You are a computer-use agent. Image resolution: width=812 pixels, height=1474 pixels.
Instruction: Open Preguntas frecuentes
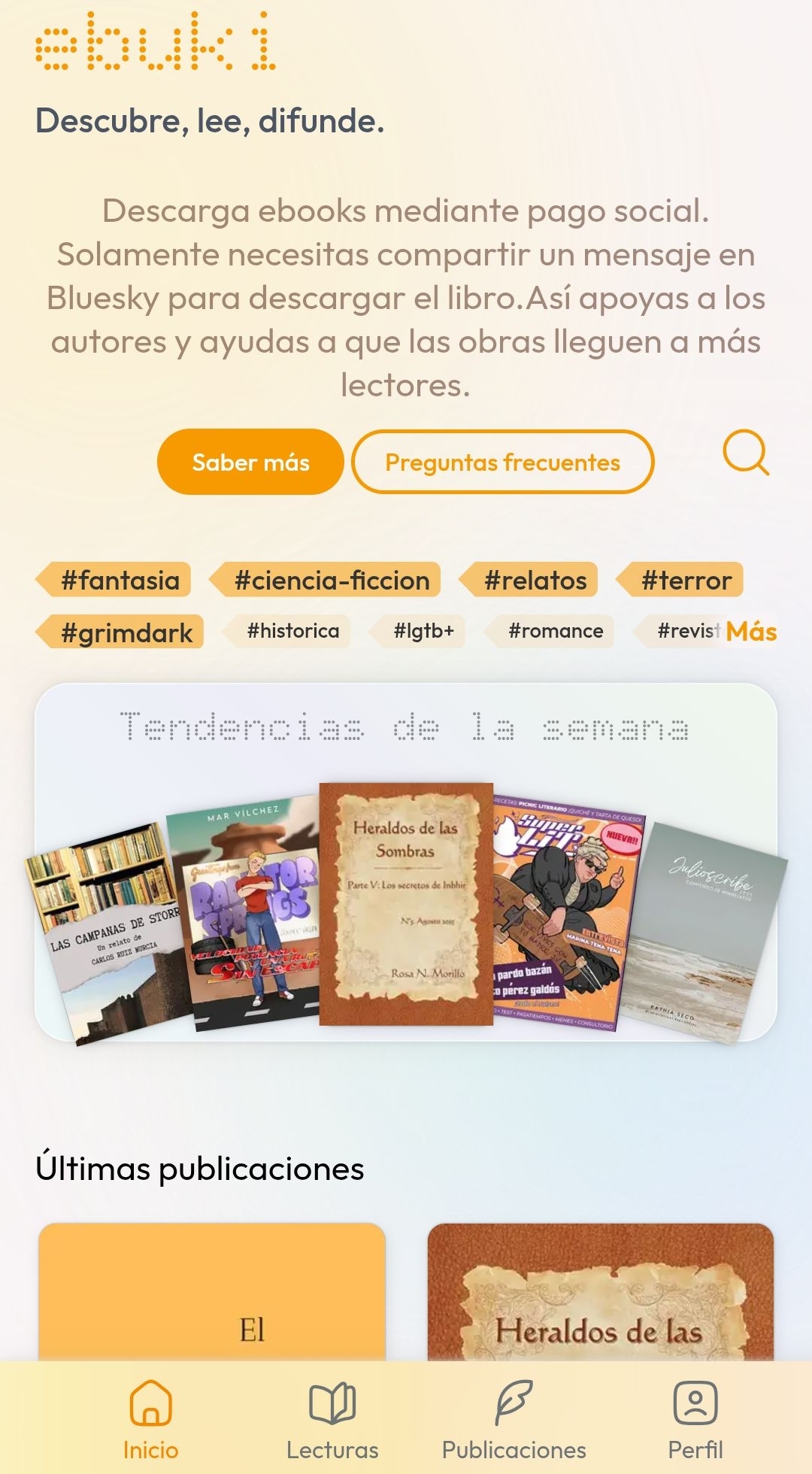[502, 462]
